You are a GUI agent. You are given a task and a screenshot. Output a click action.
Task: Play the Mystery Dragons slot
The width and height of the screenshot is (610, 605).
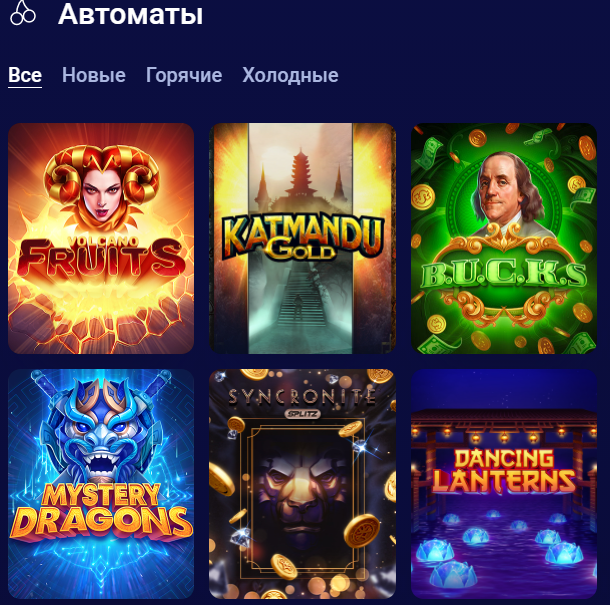[x=100, y=484]
